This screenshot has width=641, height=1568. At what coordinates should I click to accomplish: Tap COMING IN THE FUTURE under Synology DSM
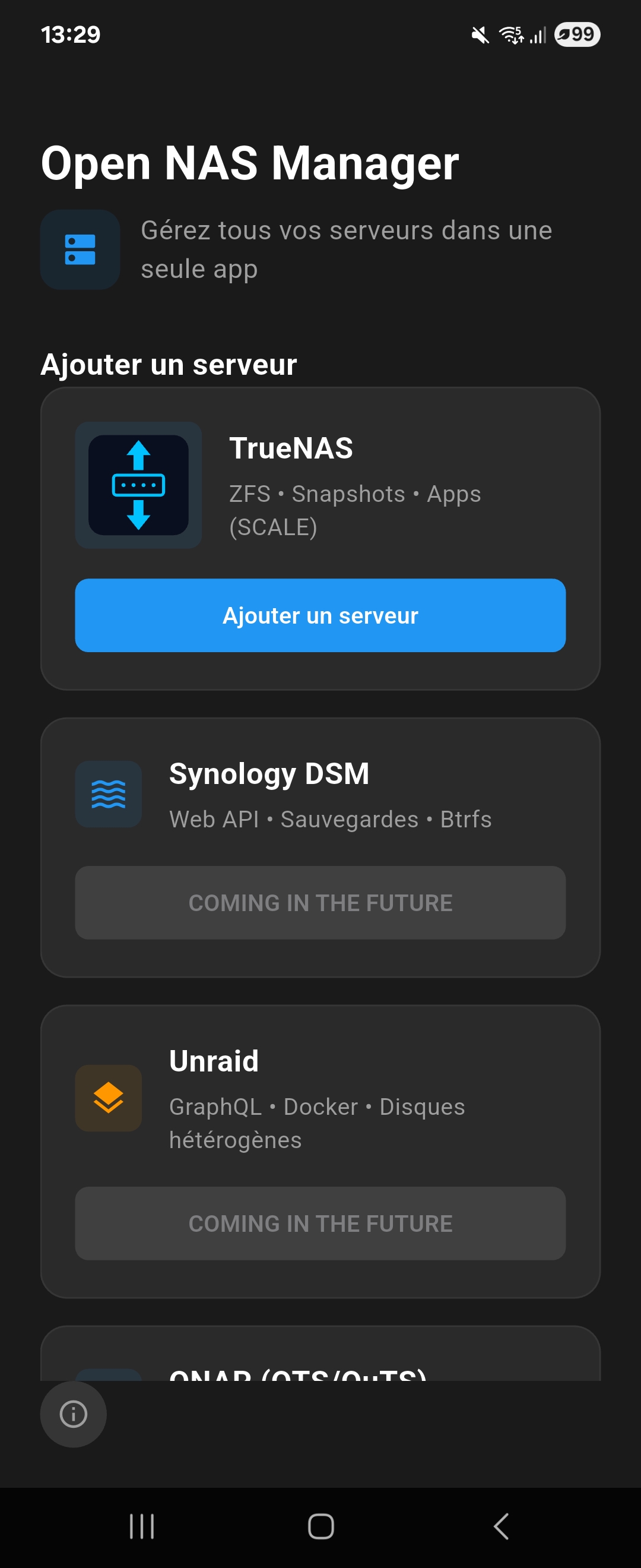click(x=320, y=903)
